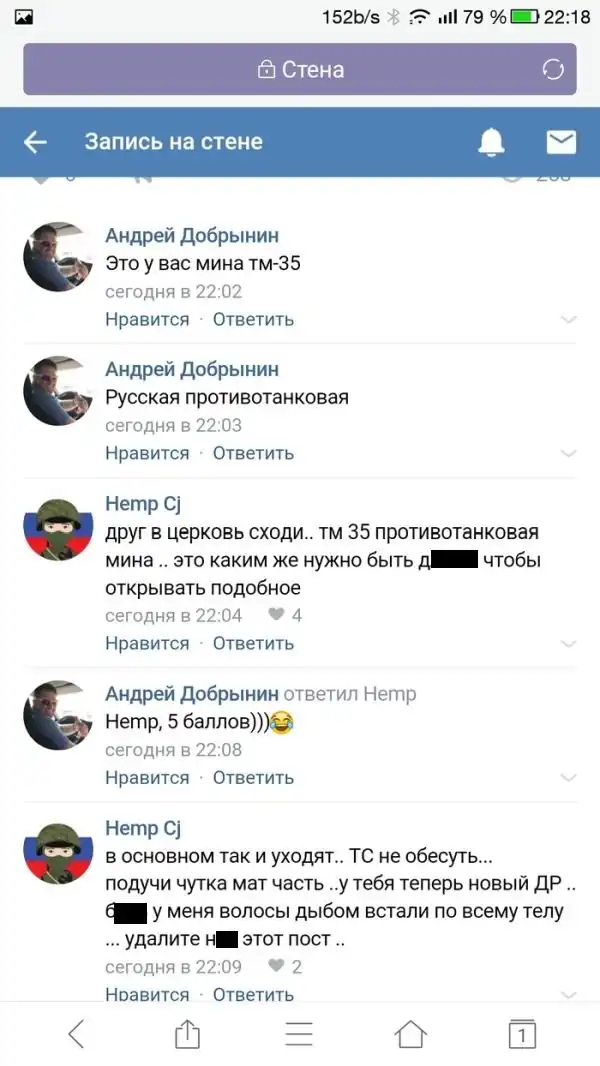The image size is (600, 1066).
Task: Open the browser menu with three lines
Action: [299, 1034]
